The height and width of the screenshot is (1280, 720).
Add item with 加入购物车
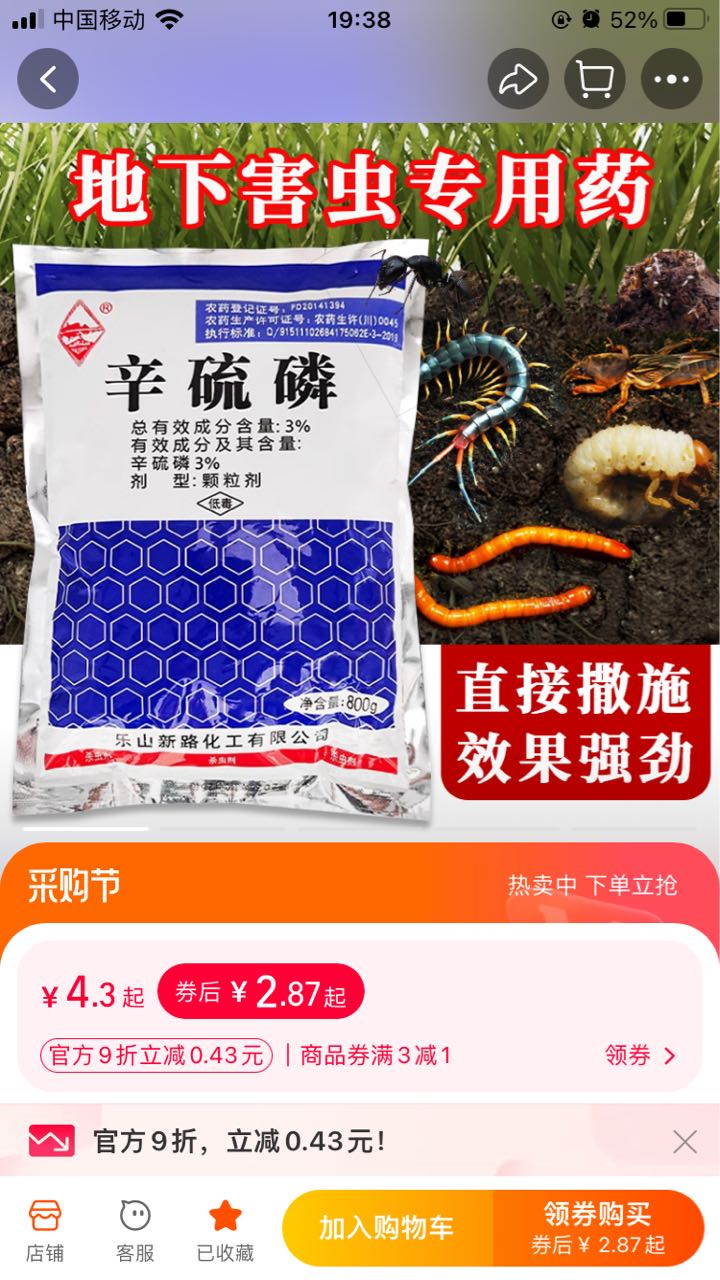[387, 1228]
